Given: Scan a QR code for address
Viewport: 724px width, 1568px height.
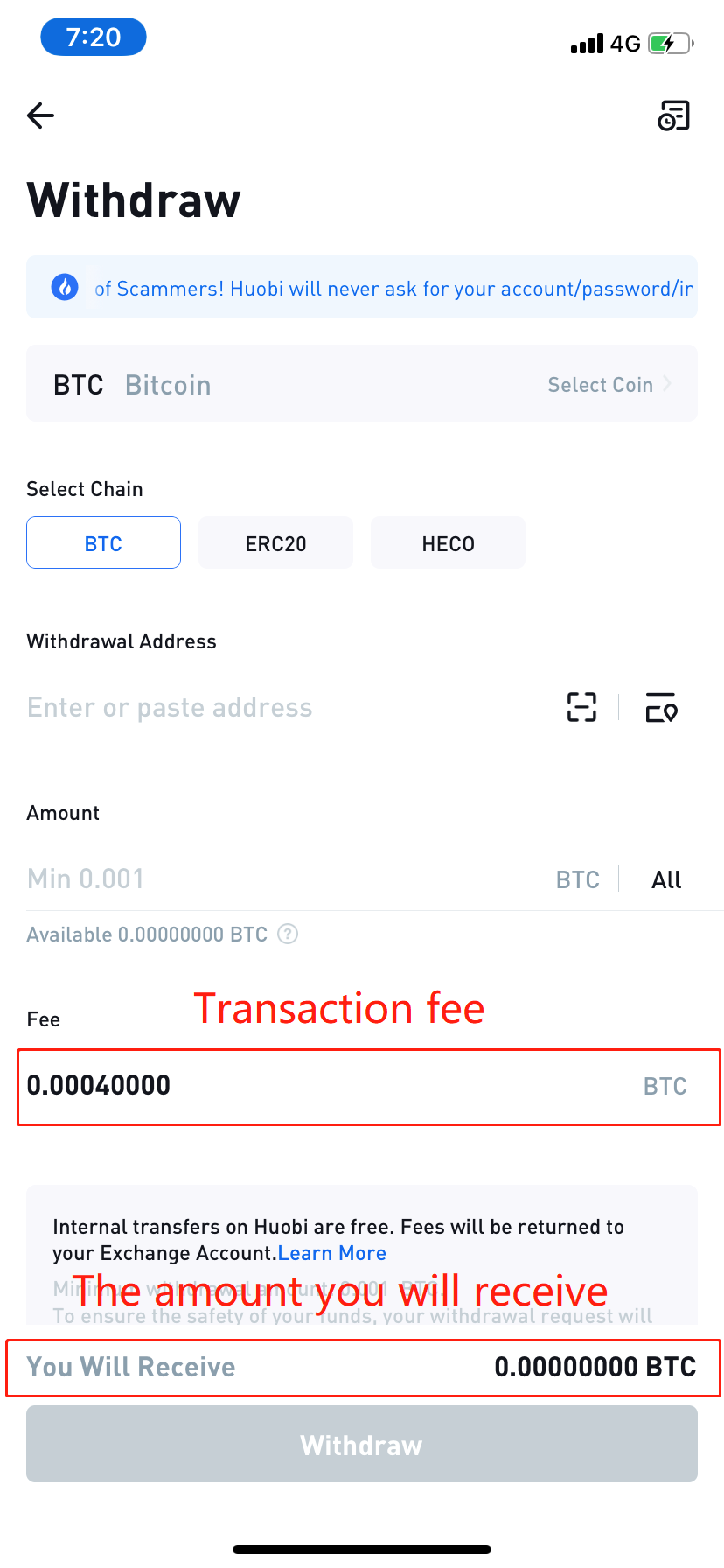Looking at the screenshot, I should [581, 707].
